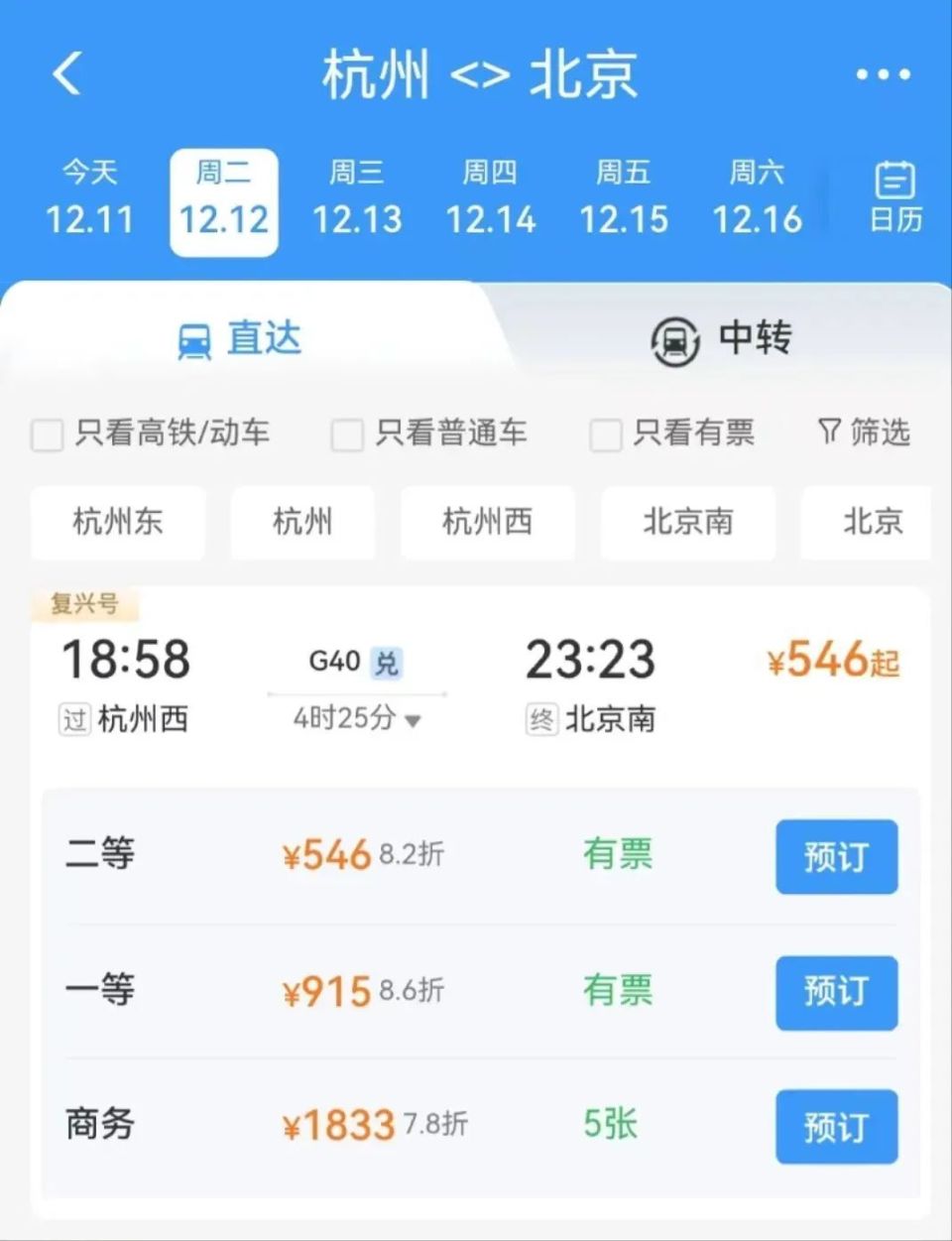Screen dimensions: 952x1241
Task: Book the 商务 seat at ¥1833
Action: point(836,1127)
